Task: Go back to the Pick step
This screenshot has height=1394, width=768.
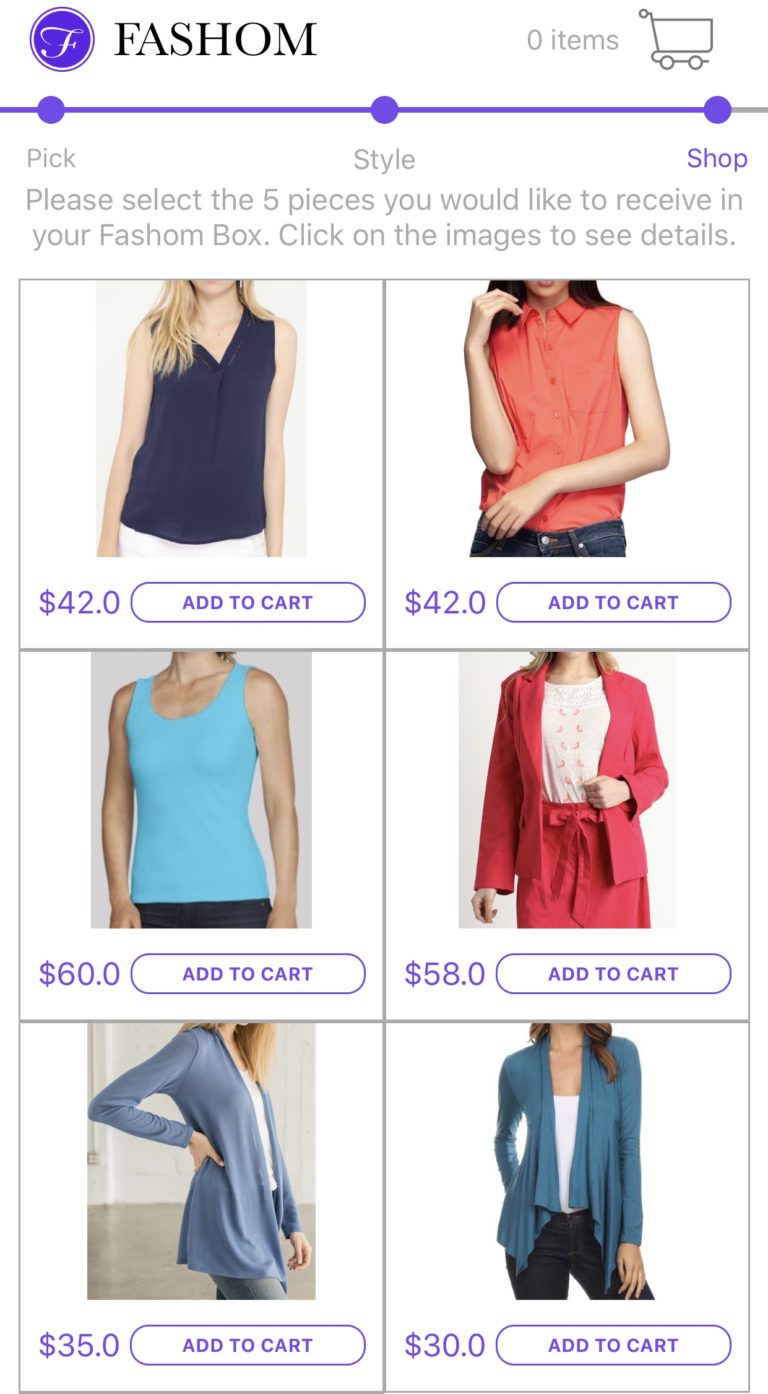Action: [x=51, y=111]
